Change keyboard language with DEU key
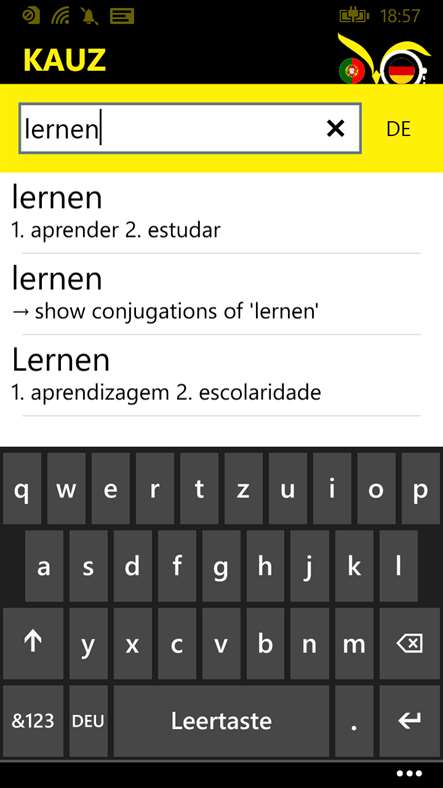This screenshot has width=443, height=788. click(88, 721)
